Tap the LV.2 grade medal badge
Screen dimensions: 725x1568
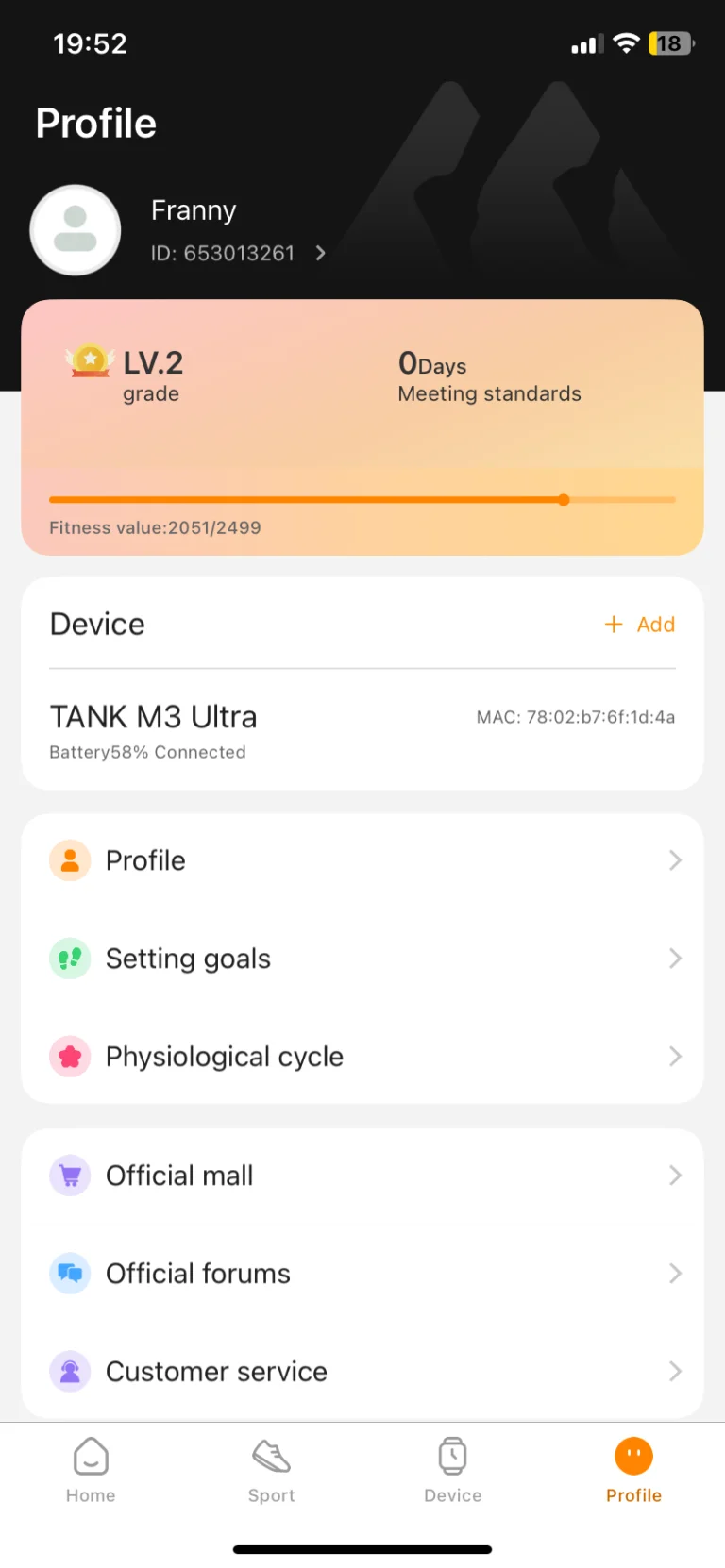pos(90,361)
